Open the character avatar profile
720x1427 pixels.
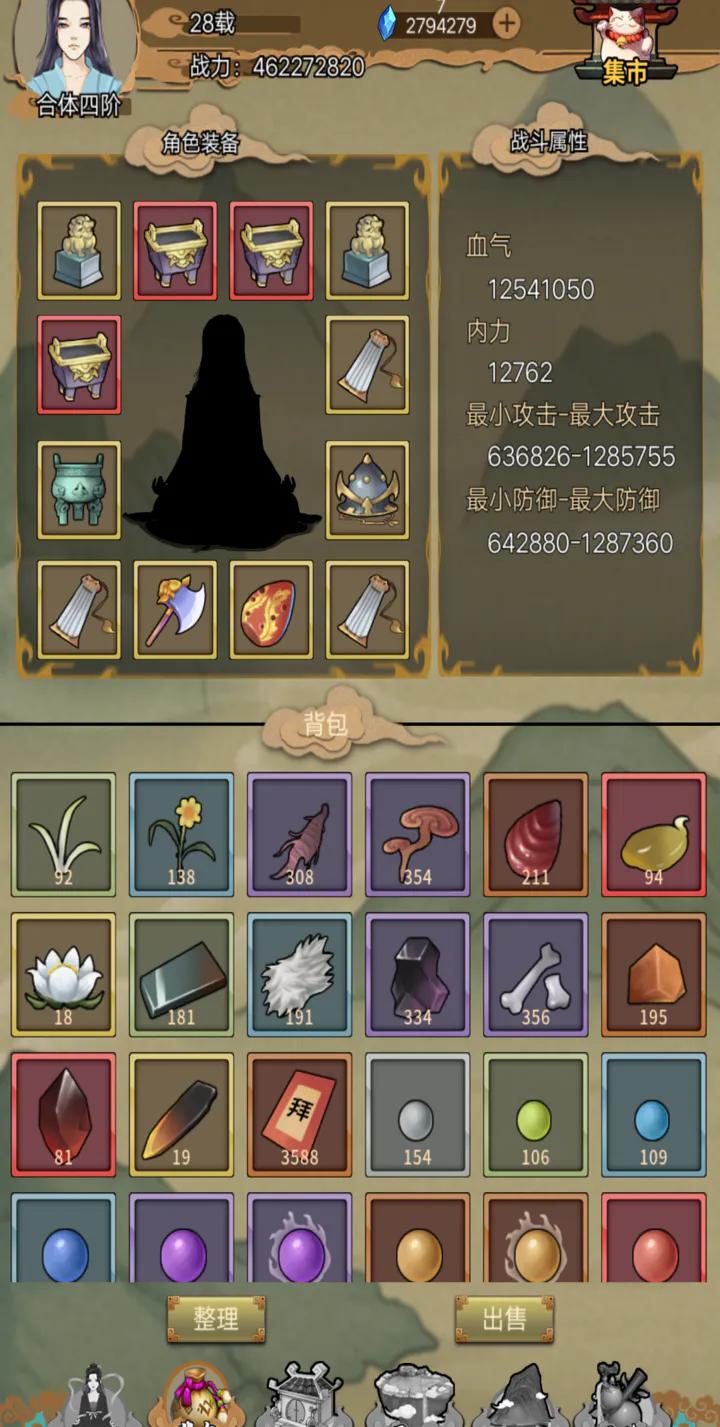point(75,57)
